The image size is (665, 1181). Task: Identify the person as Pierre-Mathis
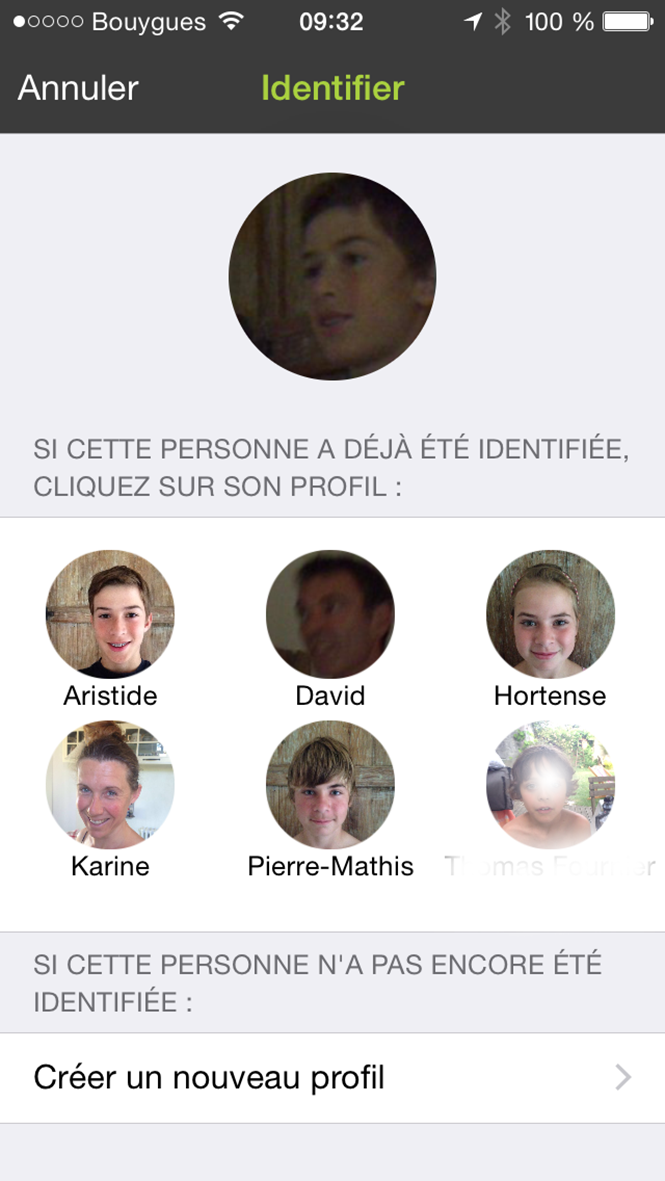click(330, 785)
